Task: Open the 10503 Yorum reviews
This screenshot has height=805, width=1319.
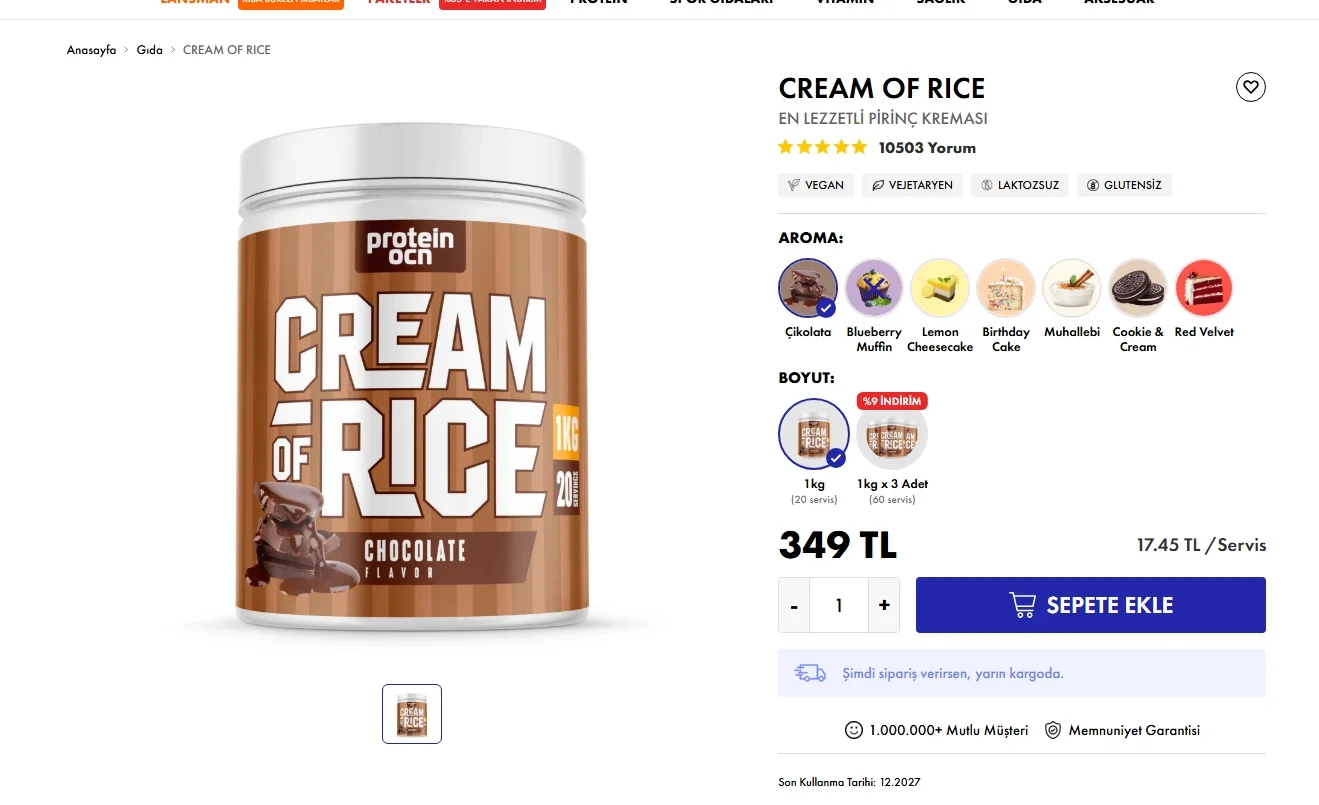Action: tap(926, 148)
